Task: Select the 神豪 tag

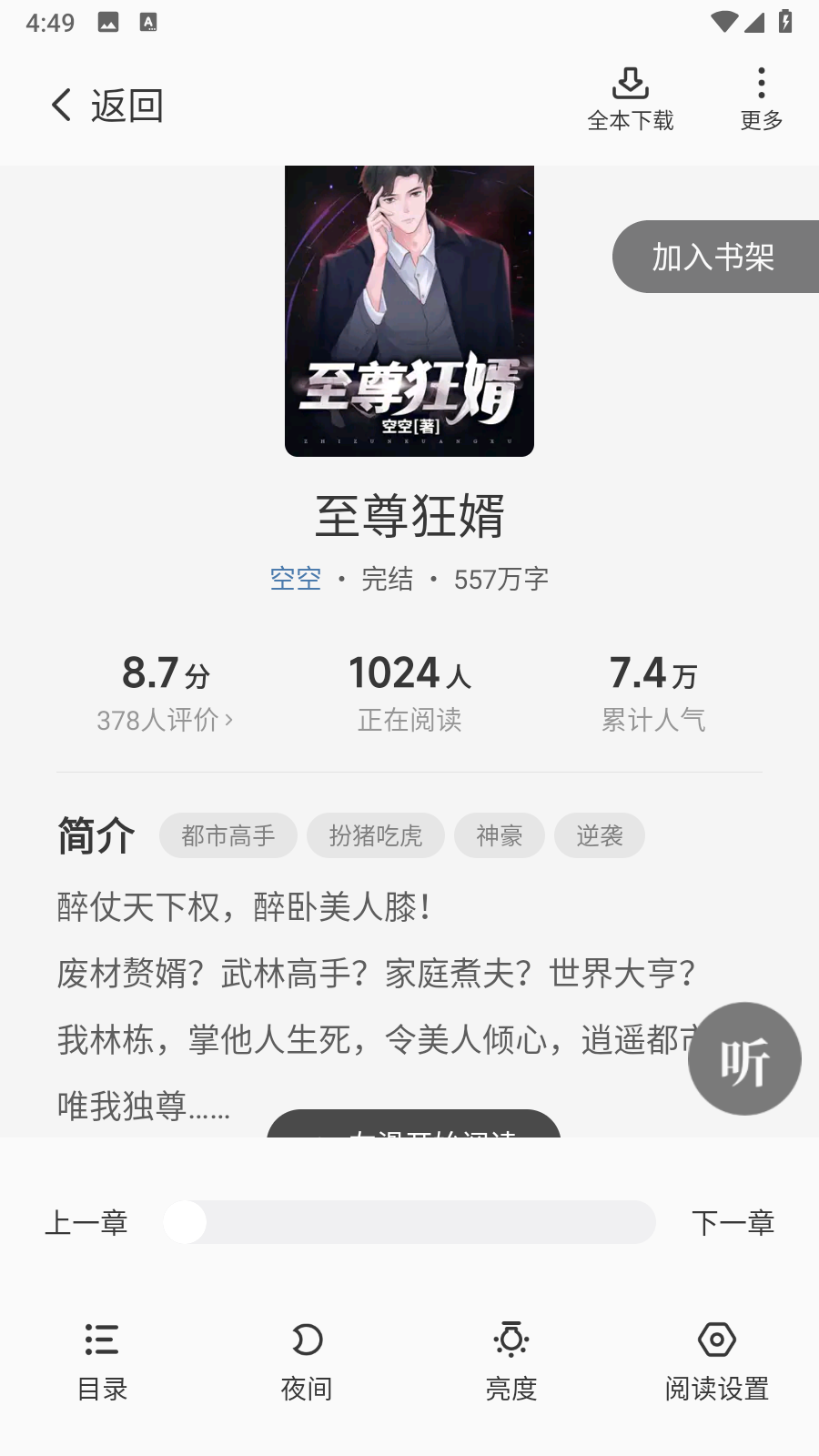Action: pyautogui.click(x=499, y=835)
